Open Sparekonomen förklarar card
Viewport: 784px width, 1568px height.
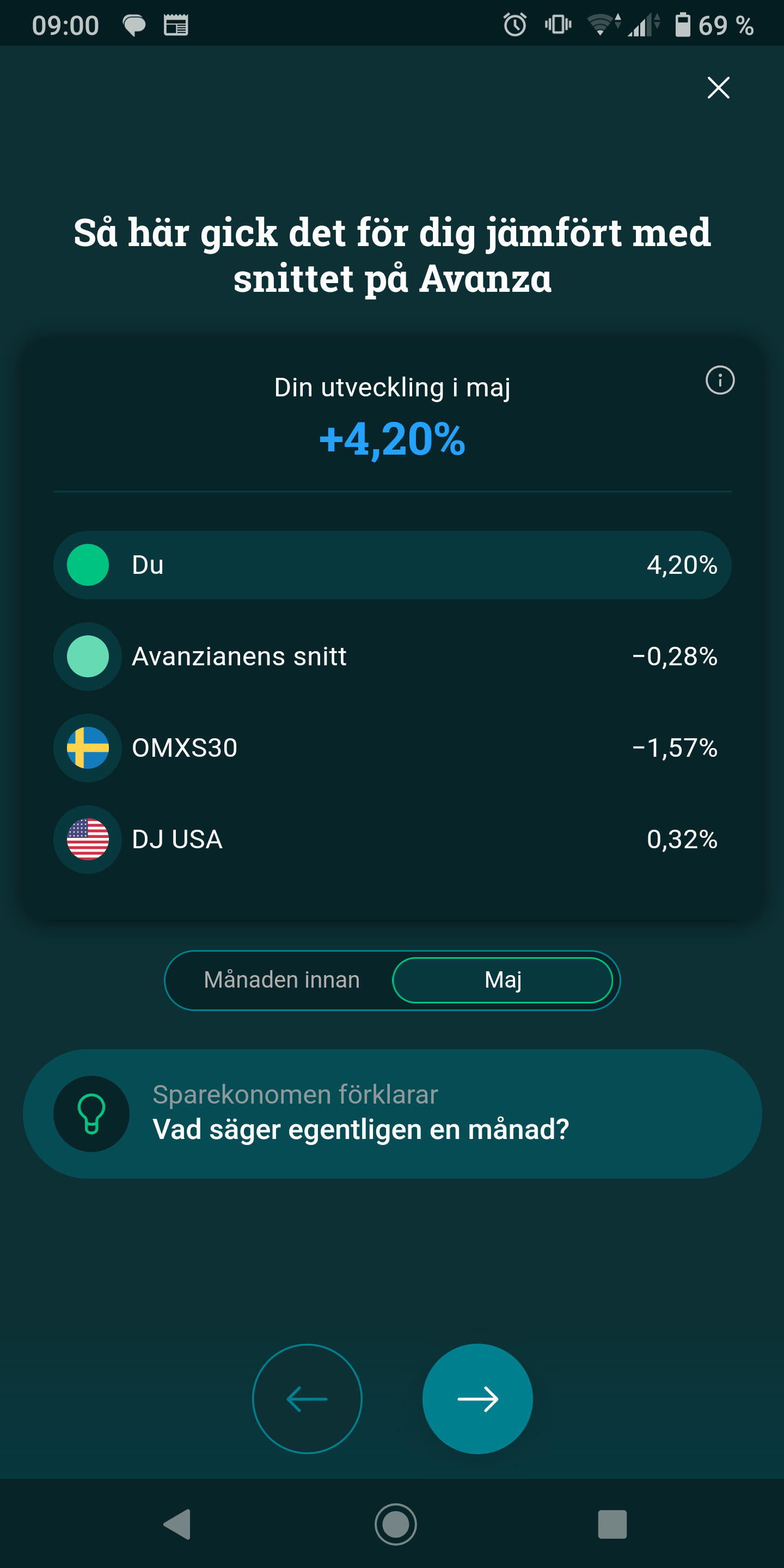392,1113
